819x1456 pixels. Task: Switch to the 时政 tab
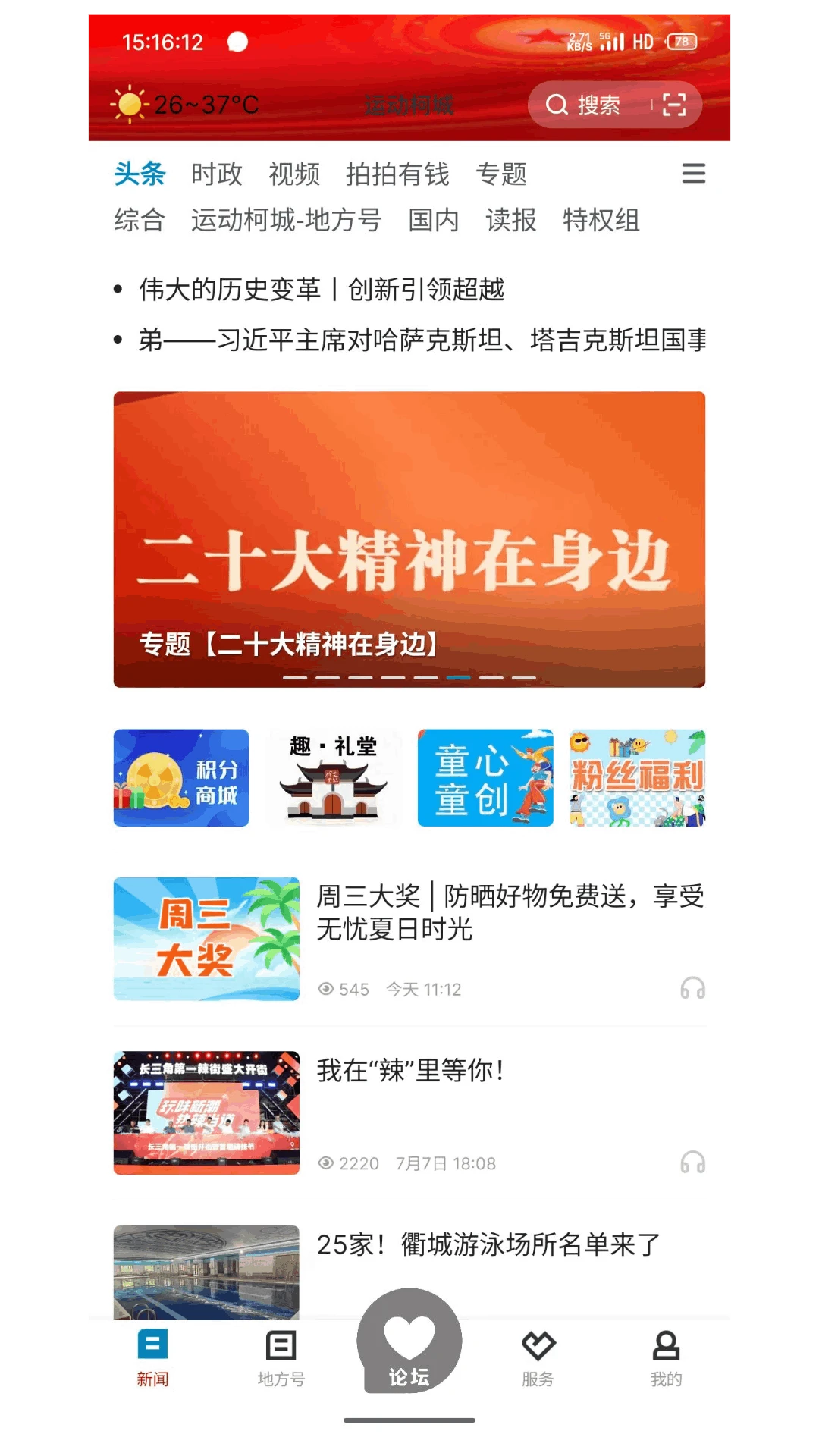click(x=216, y=174)
